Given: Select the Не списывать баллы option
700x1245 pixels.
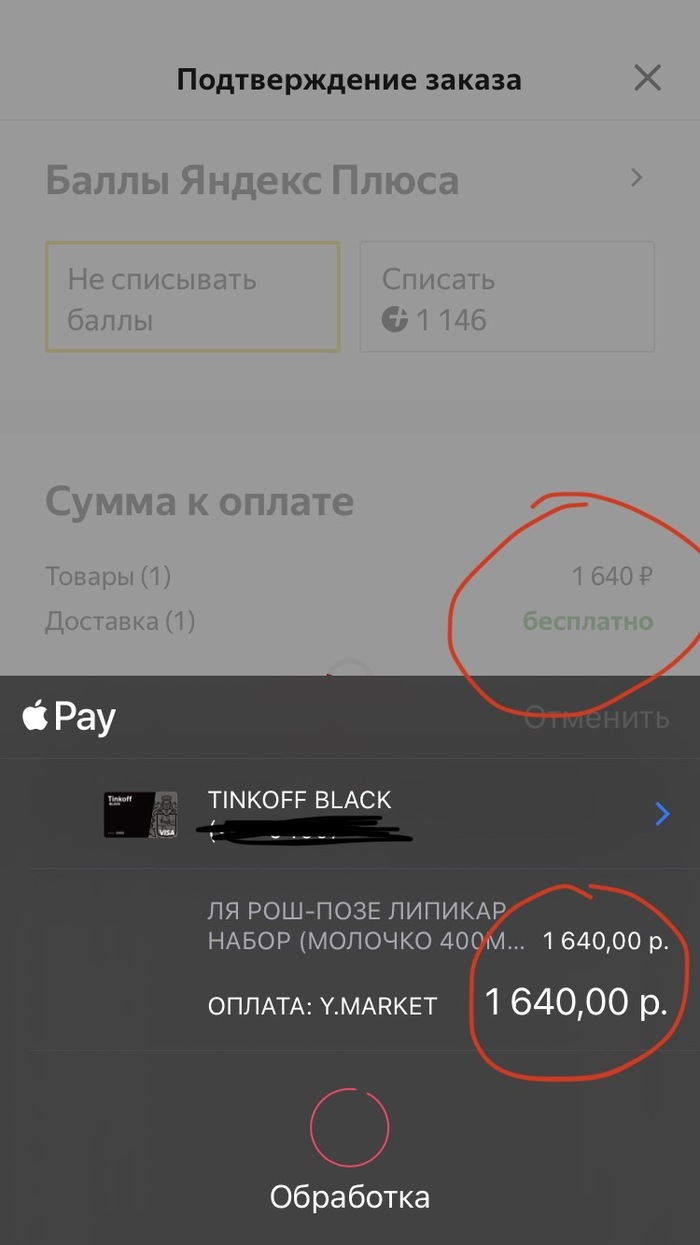Looking at the screenshot, I should [x=192, y=297].
